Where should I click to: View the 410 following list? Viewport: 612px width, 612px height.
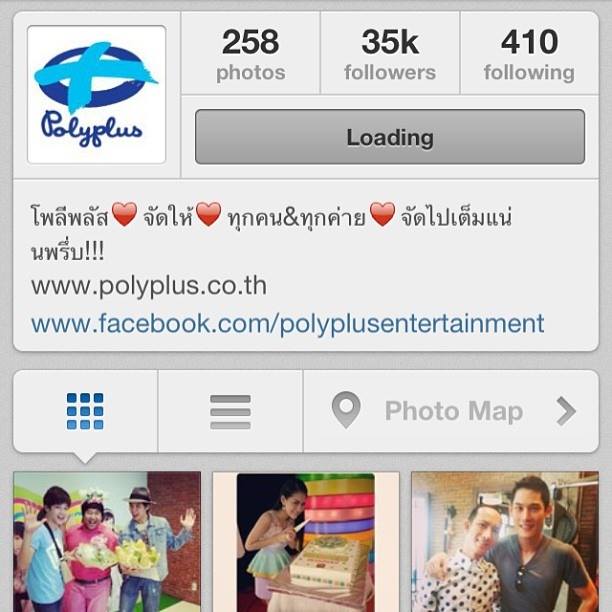pos(529,55)
